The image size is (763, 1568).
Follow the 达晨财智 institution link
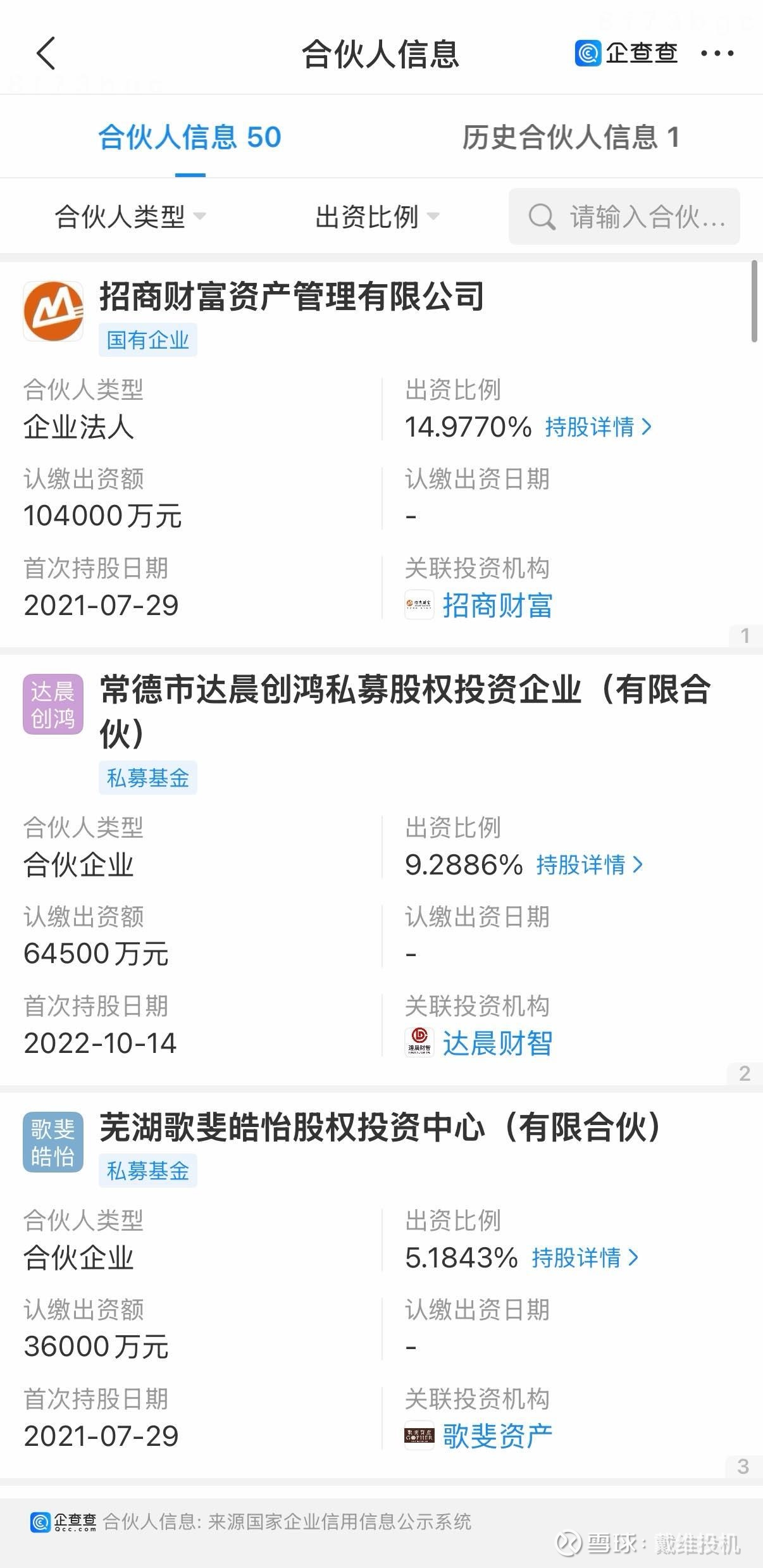point(498,1043)
